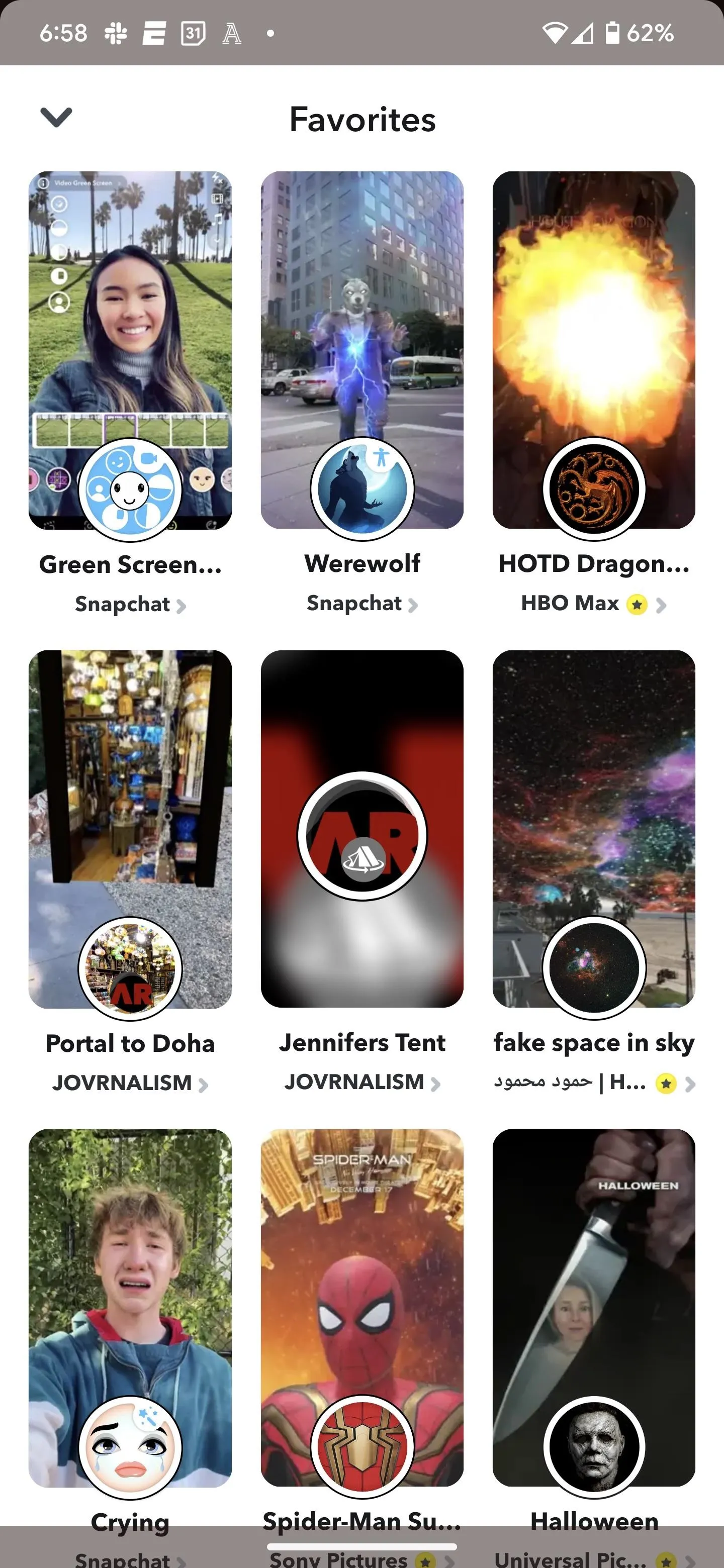This screenshot has width=724, height=1568.
Task: Open the Spider-Man lens
Action: (363, 1308)
